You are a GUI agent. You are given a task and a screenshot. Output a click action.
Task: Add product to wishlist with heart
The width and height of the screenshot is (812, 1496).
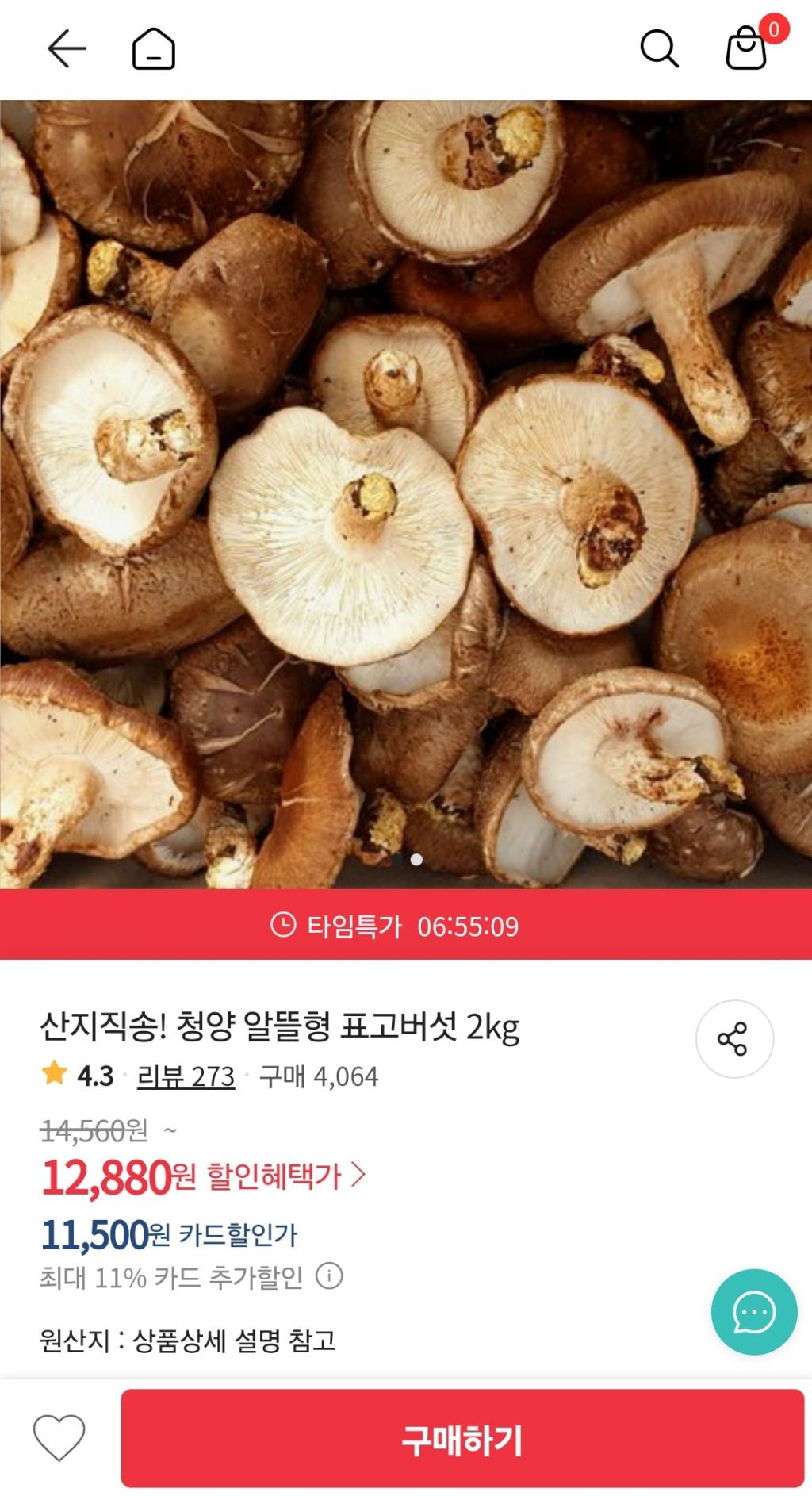[x=59, y=1437]
